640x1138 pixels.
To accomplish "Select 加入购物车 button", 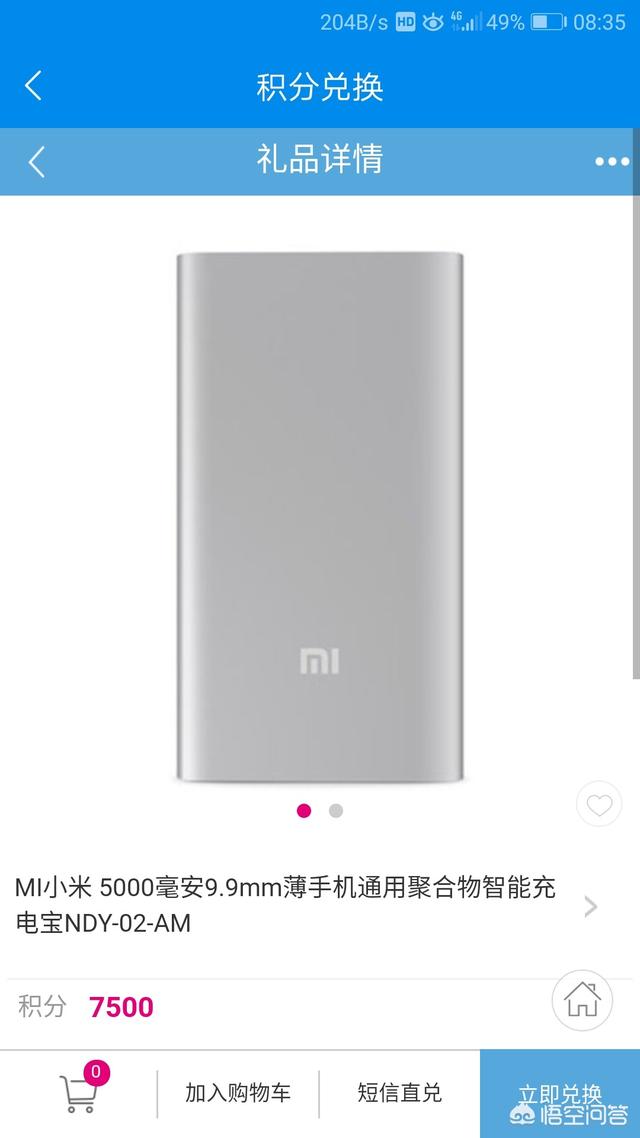I will (238, 1093).
